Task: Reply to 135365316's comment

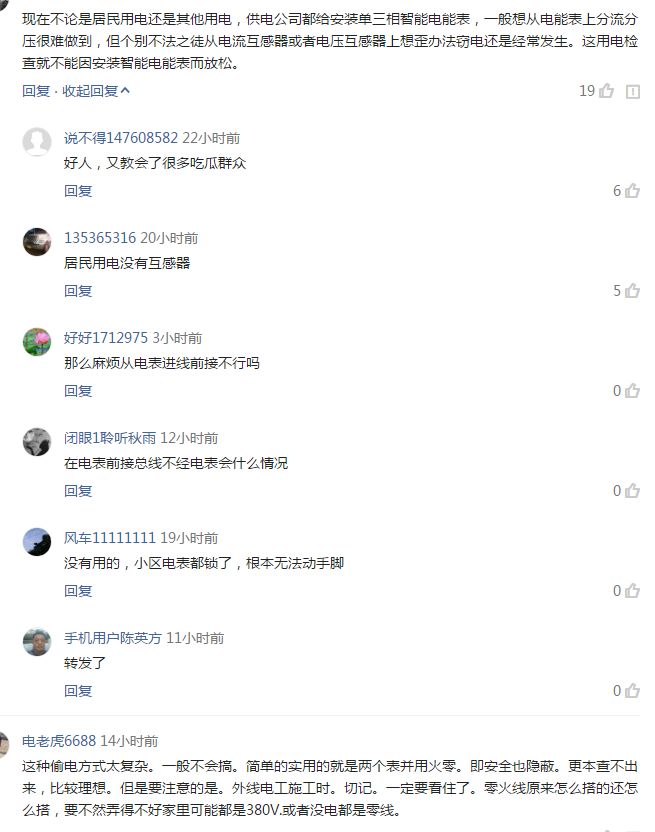Action: 78,291
